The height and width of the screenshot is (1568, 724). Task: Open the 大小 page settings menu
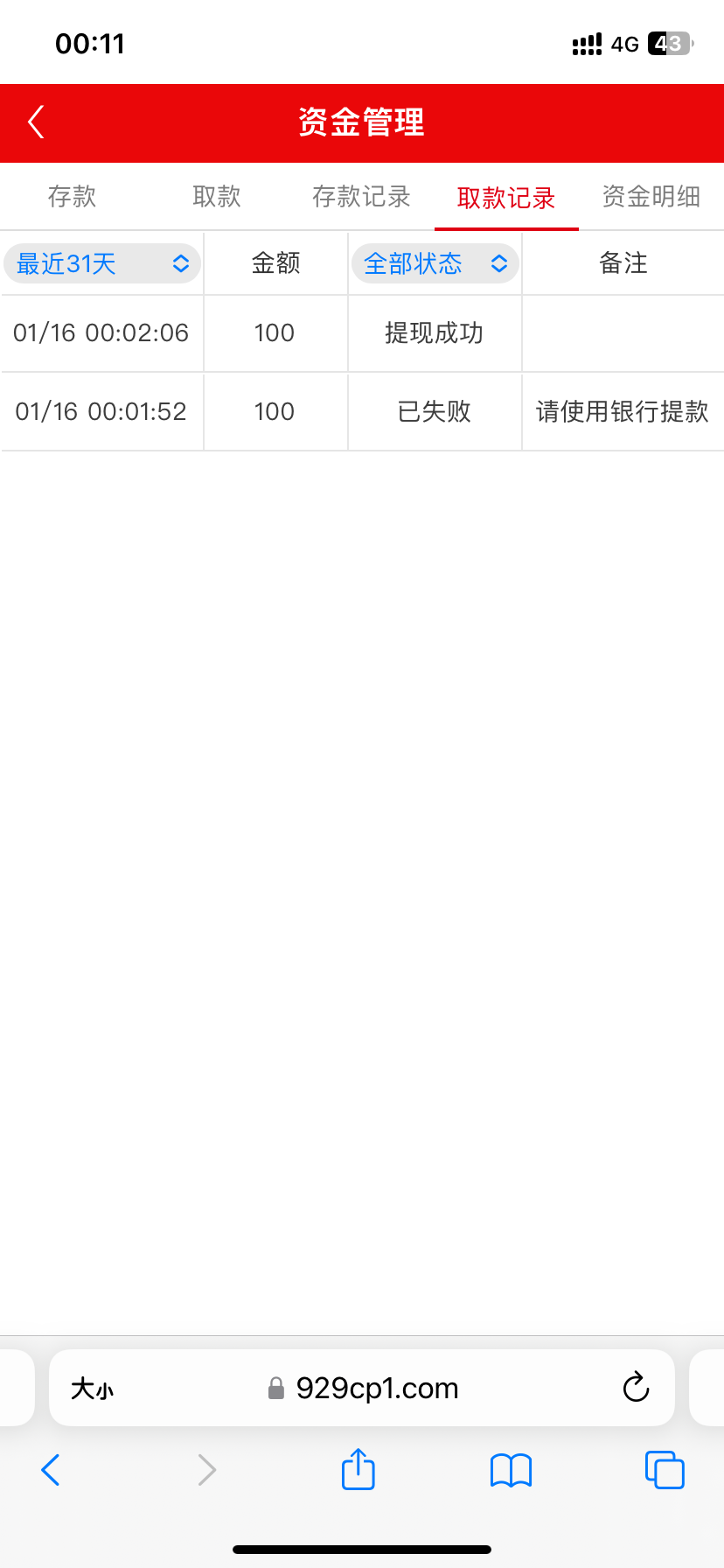(x=92, y=1389)
